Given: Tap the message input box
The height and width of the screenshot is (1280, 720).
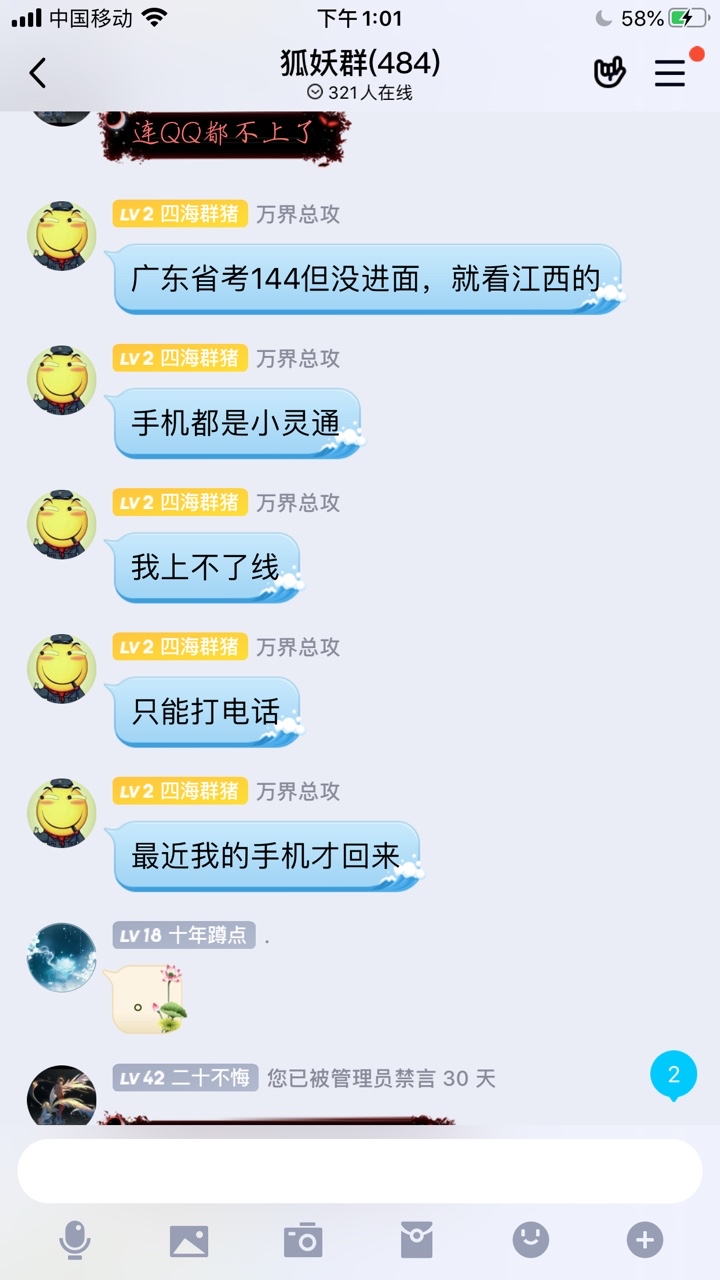Looking at the screenshot, I should [x=360, y=1170].
